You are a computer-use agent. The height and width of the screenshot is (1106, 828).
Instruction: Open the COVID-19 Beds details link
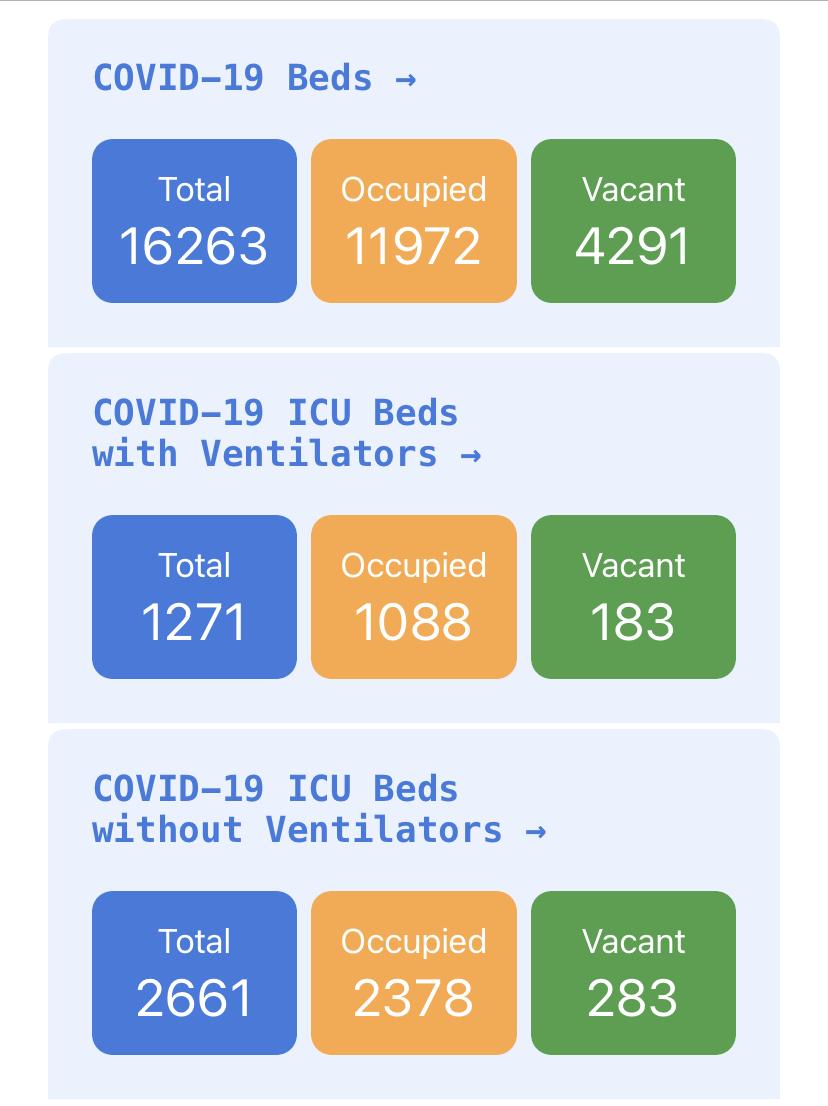(254, 78)
